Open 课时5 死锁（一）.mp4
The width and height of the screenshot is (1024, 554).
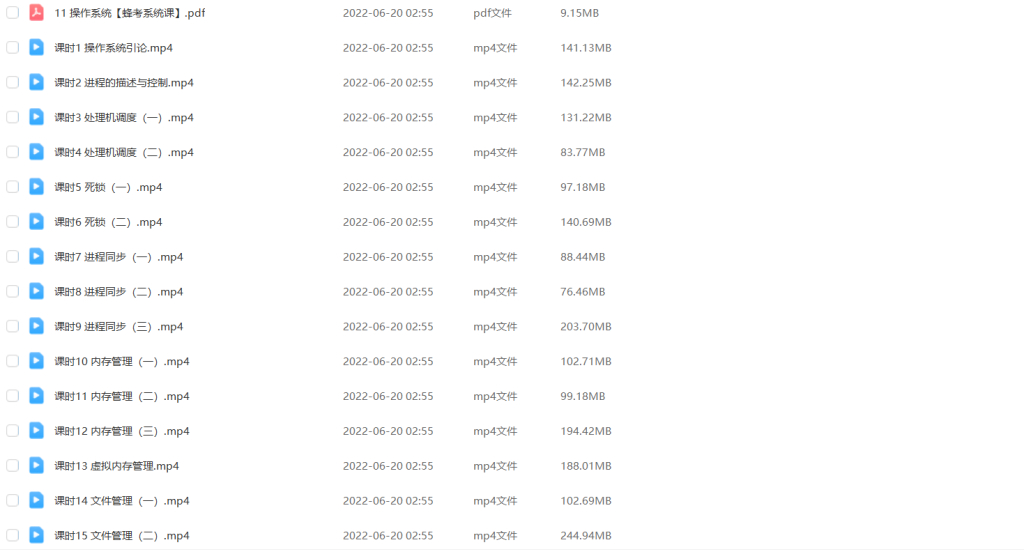click(108, 187)
